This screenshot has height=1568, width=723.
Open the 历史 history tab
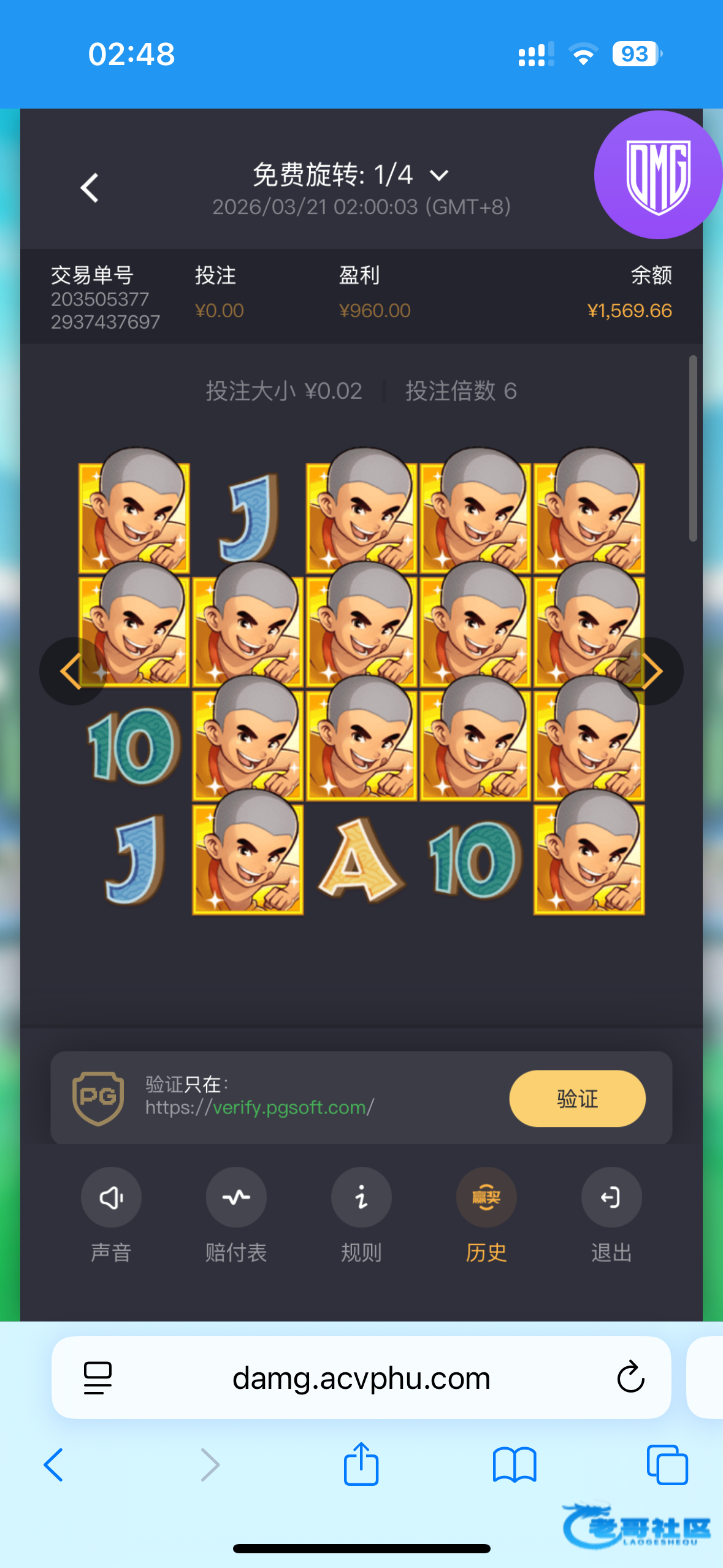pos(486,1197)
